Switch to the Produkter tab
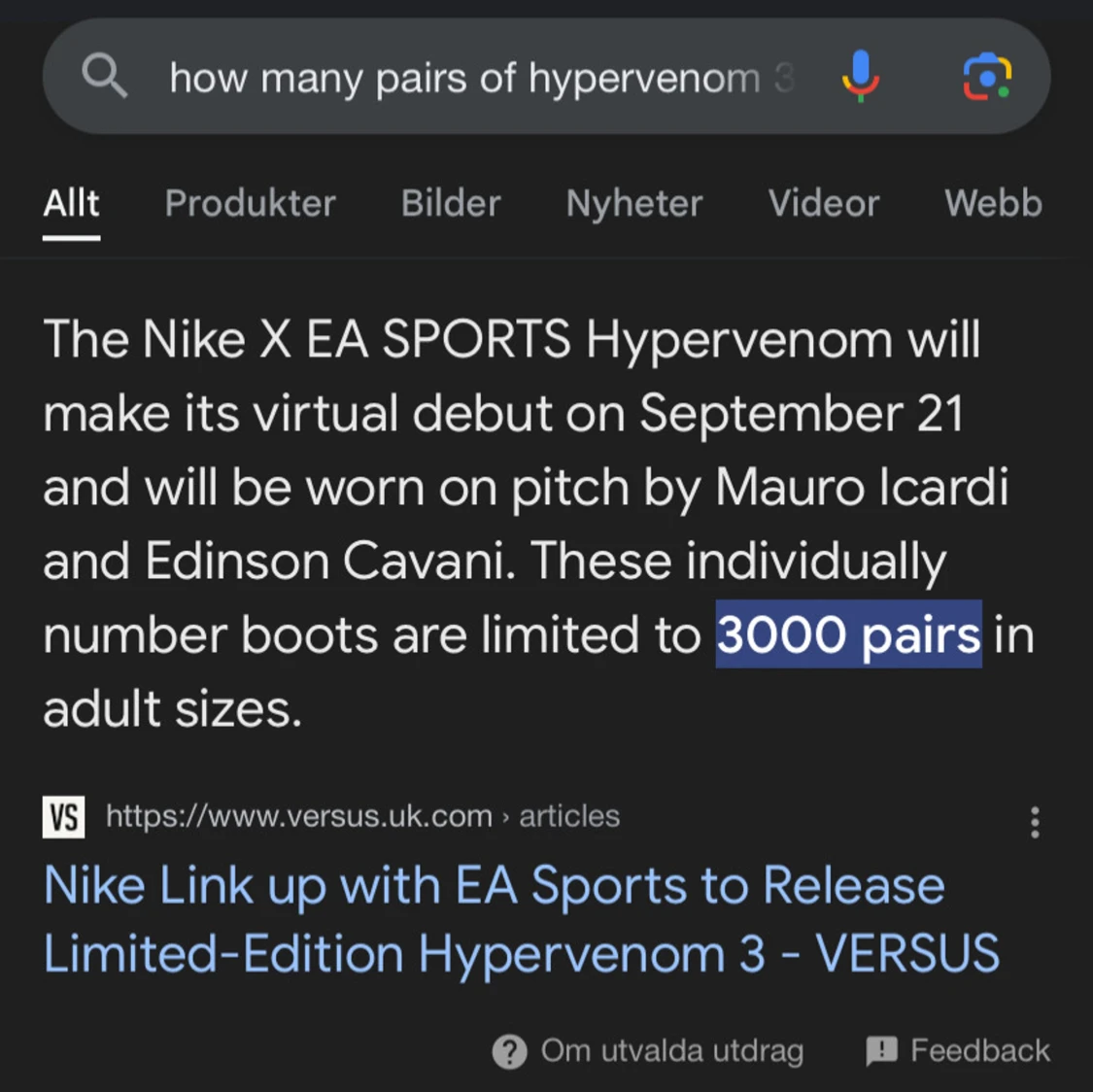 (250, 203)
